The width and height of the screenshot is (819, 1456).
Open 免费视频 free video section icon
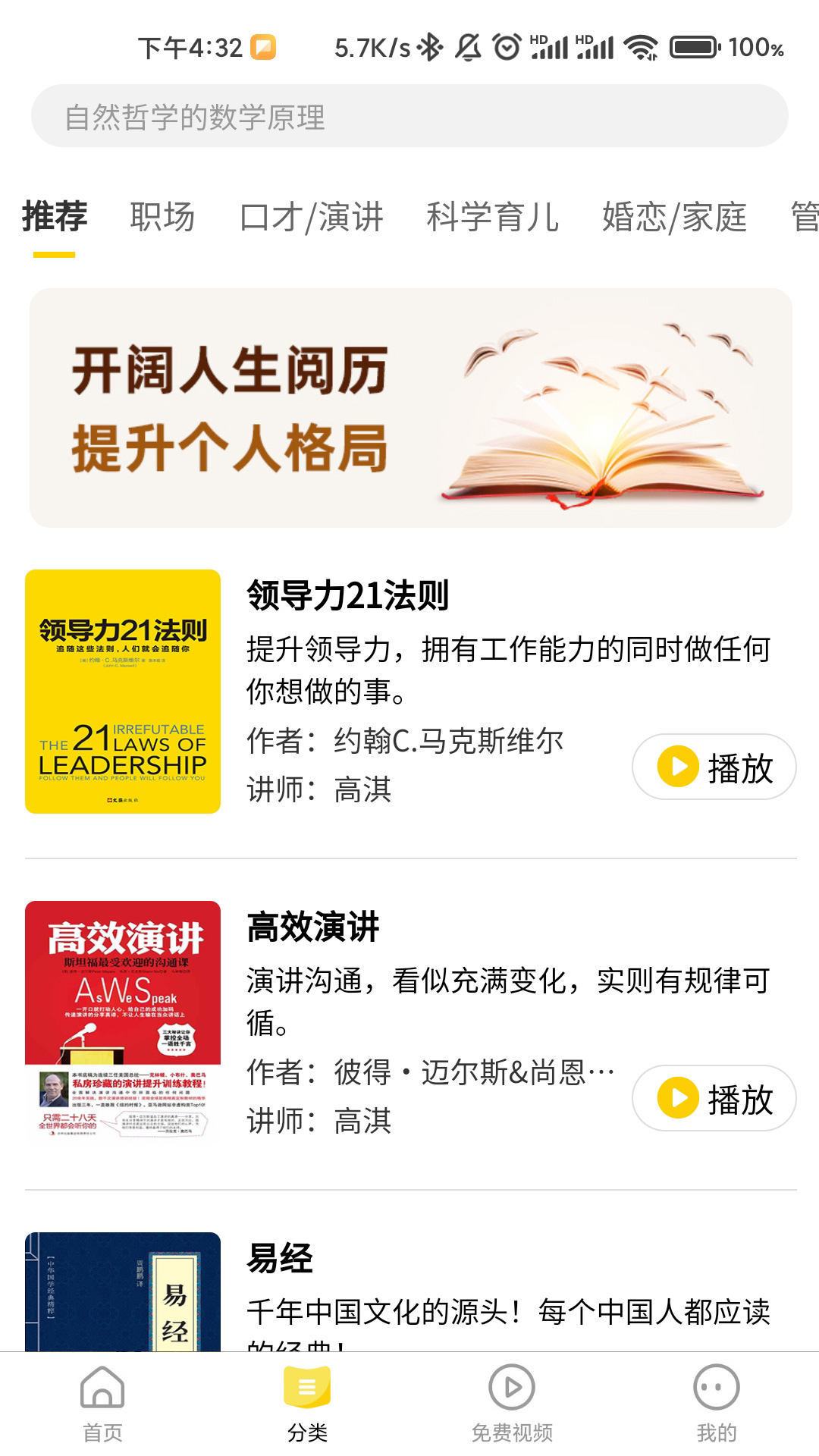pyautogui.click(x=512, y=1407)
